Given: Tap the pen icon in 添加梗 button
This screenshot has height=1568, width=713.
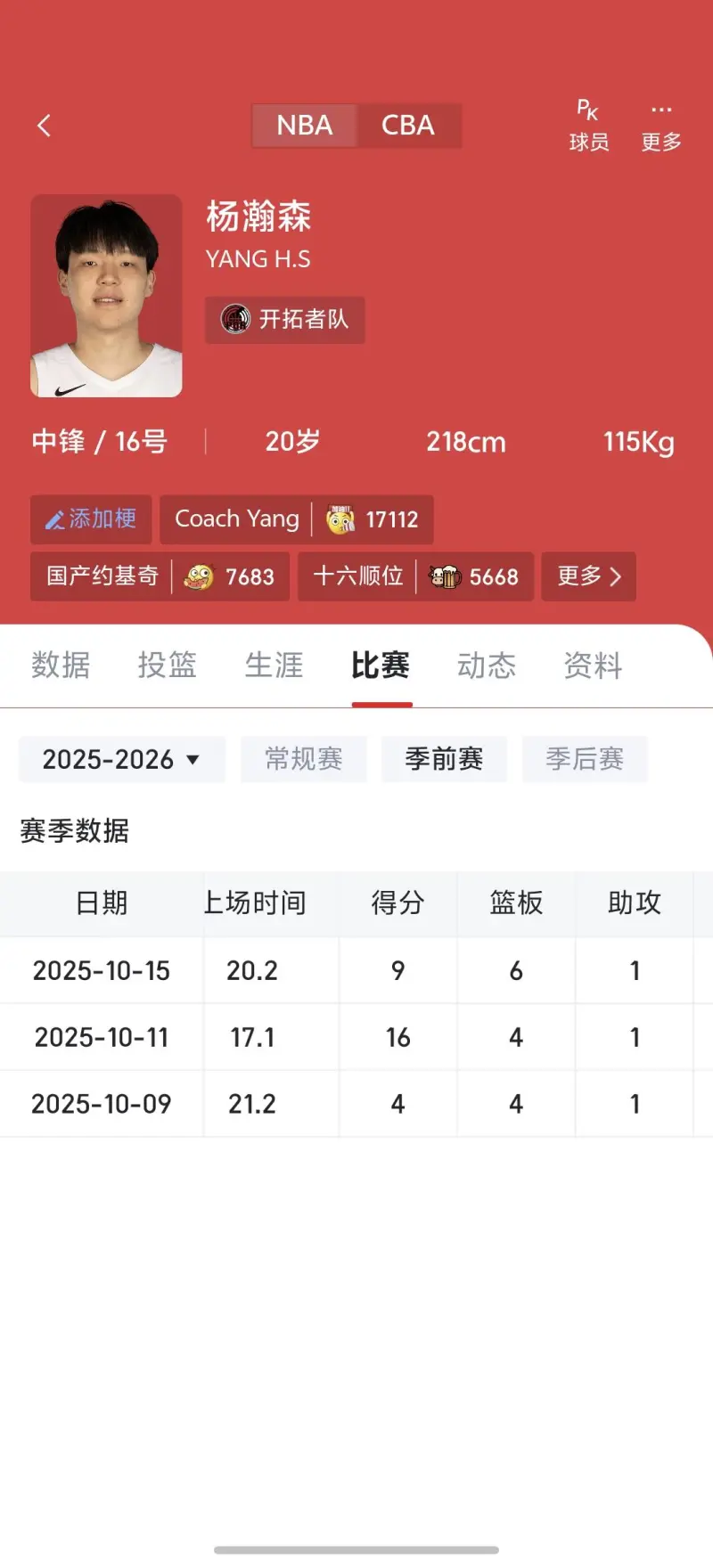Looking at the screenshot, I should tap(55, 519).
